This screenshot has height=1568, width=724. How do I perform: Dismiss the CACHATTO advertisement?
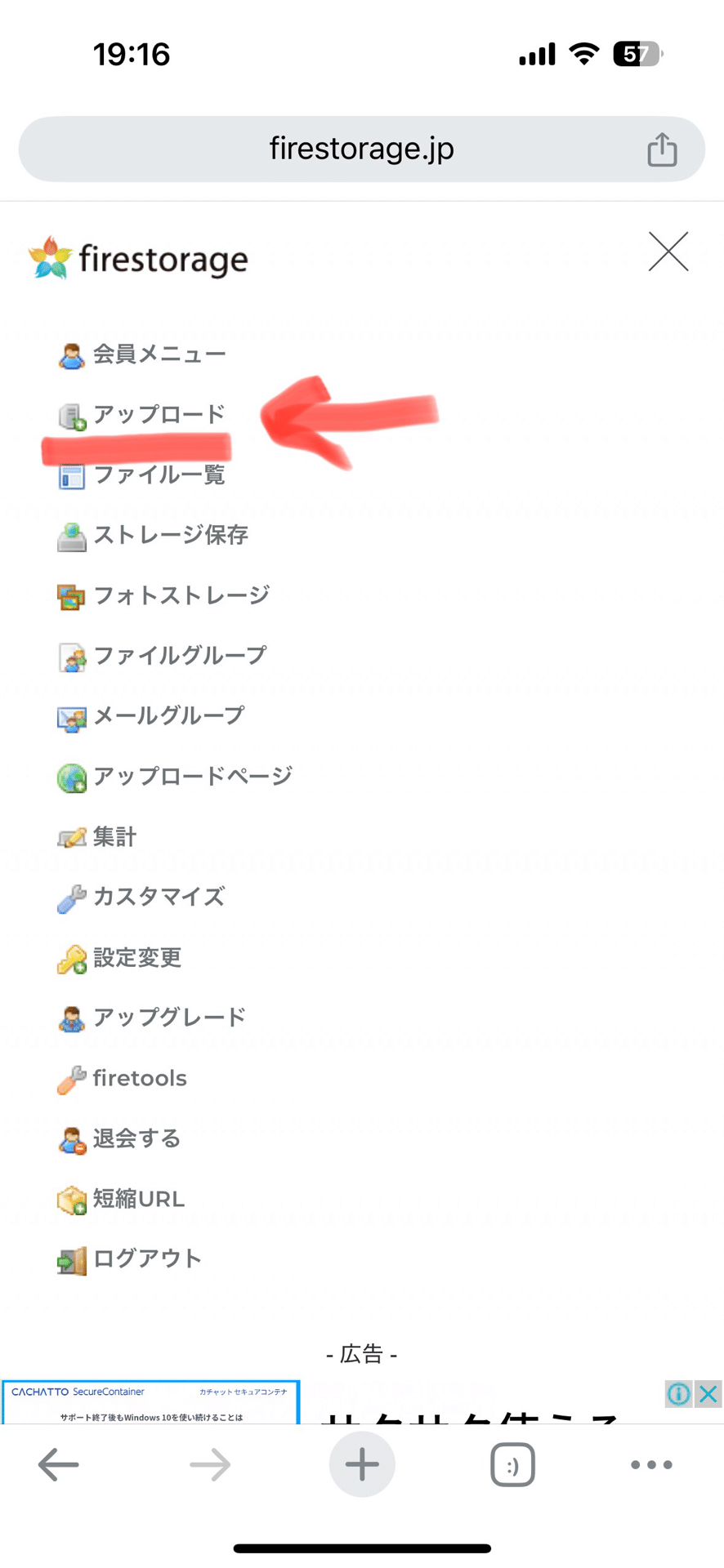(708, 1394)
